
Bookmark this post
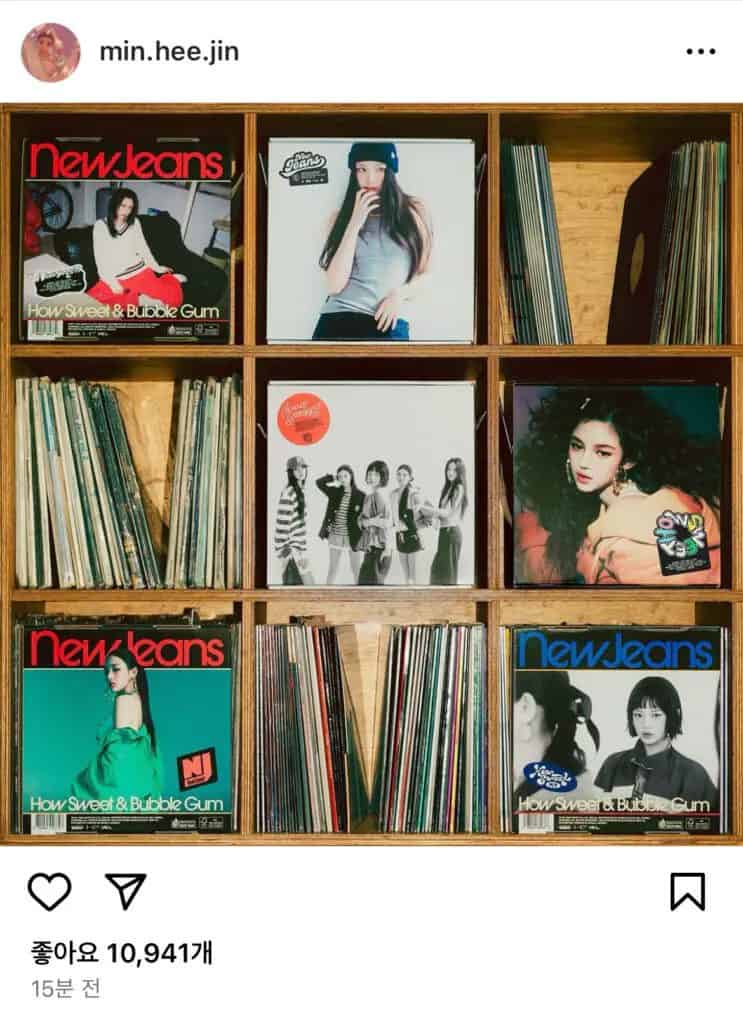pyautogui.click(x=687, y=891)
